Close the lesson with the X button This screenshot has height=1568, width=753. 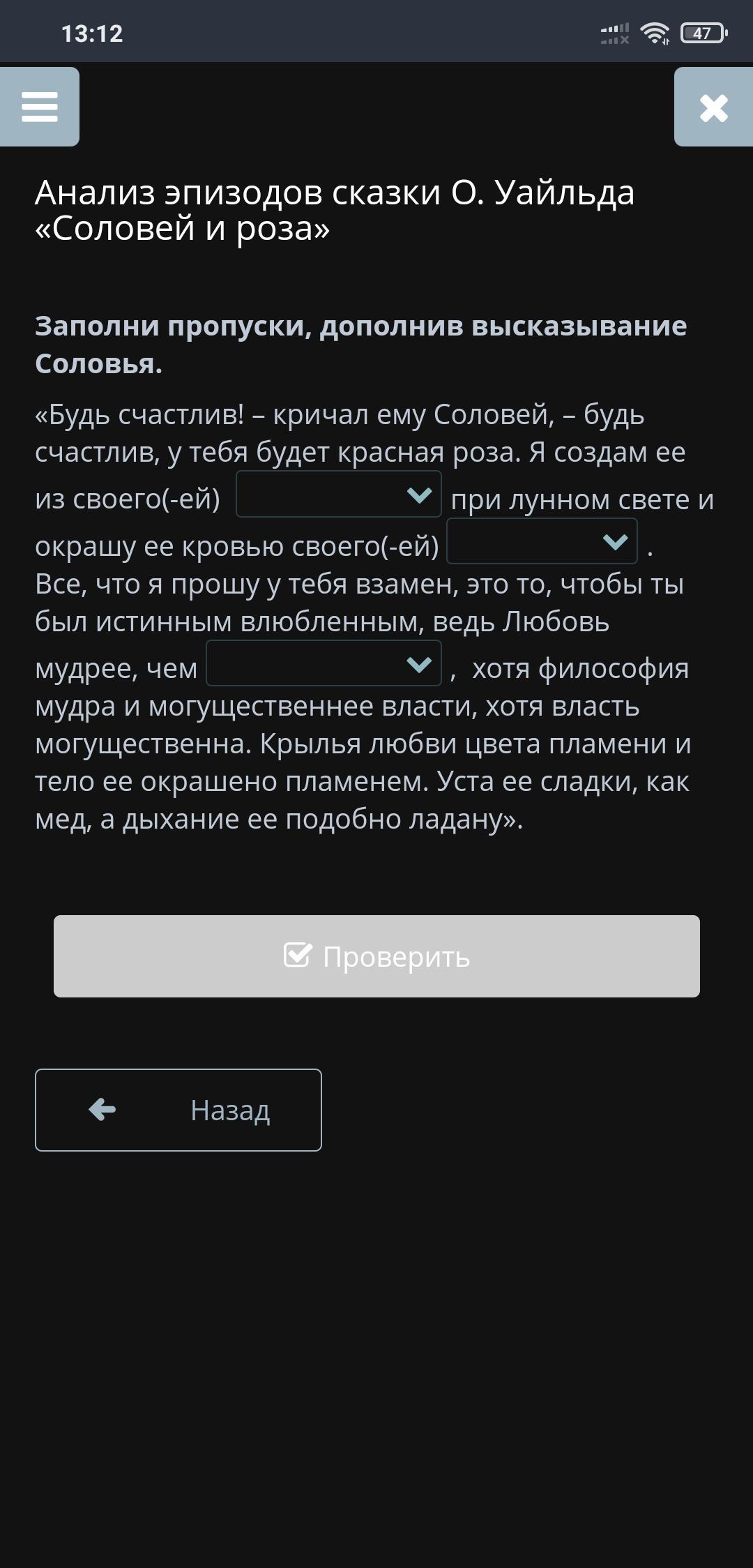(x=713, y=107)
